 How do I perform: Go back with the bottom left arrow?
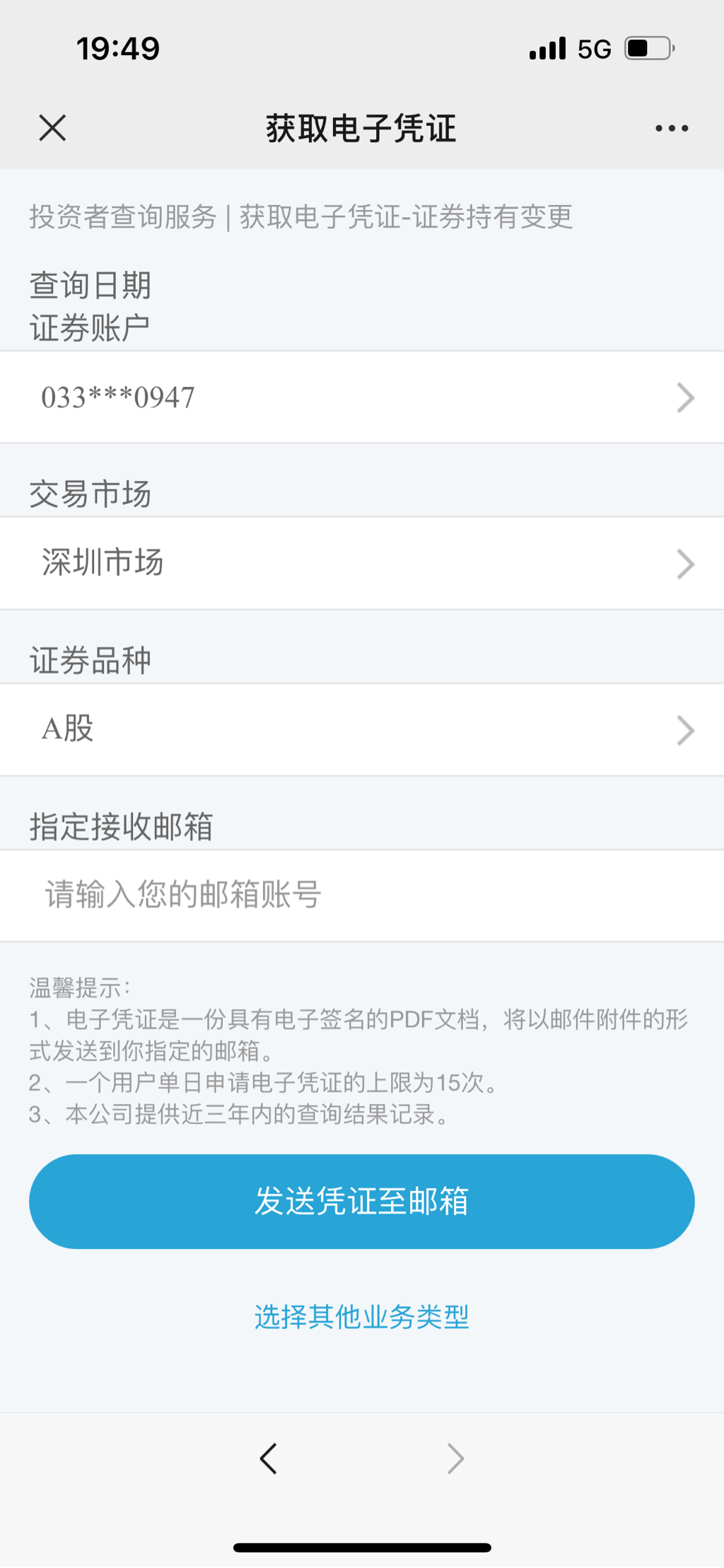pyautogui.click(x=269, y=1458)
